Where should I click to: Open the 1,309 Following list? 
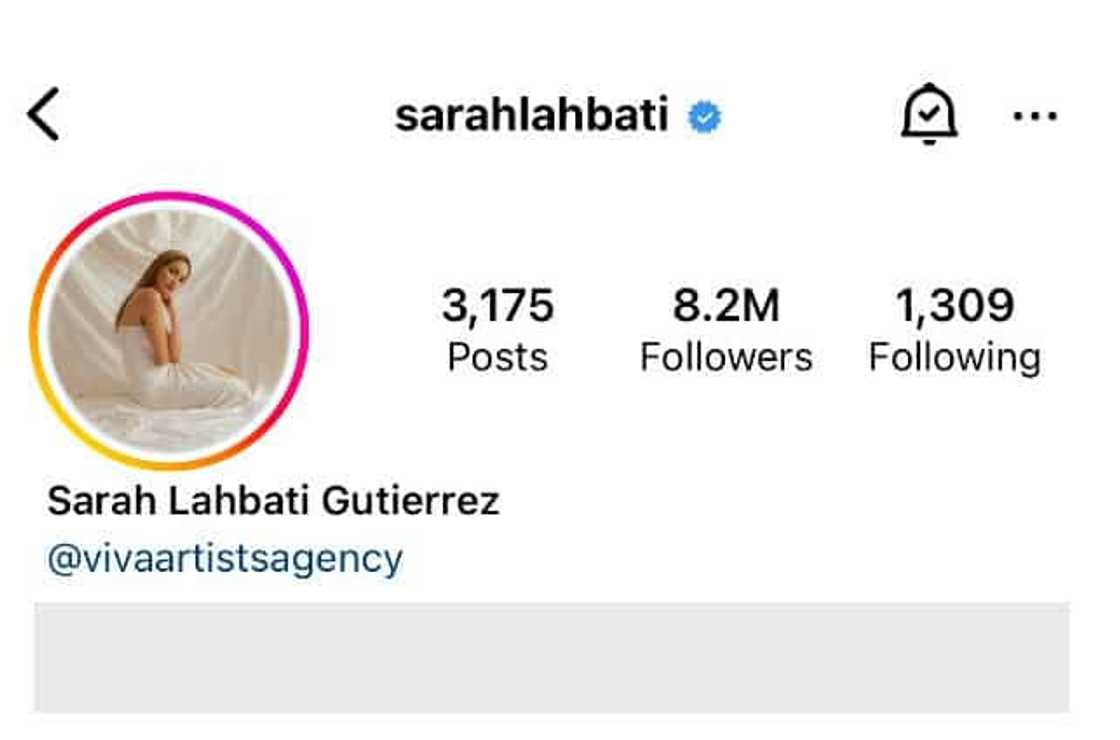(954, 330)
